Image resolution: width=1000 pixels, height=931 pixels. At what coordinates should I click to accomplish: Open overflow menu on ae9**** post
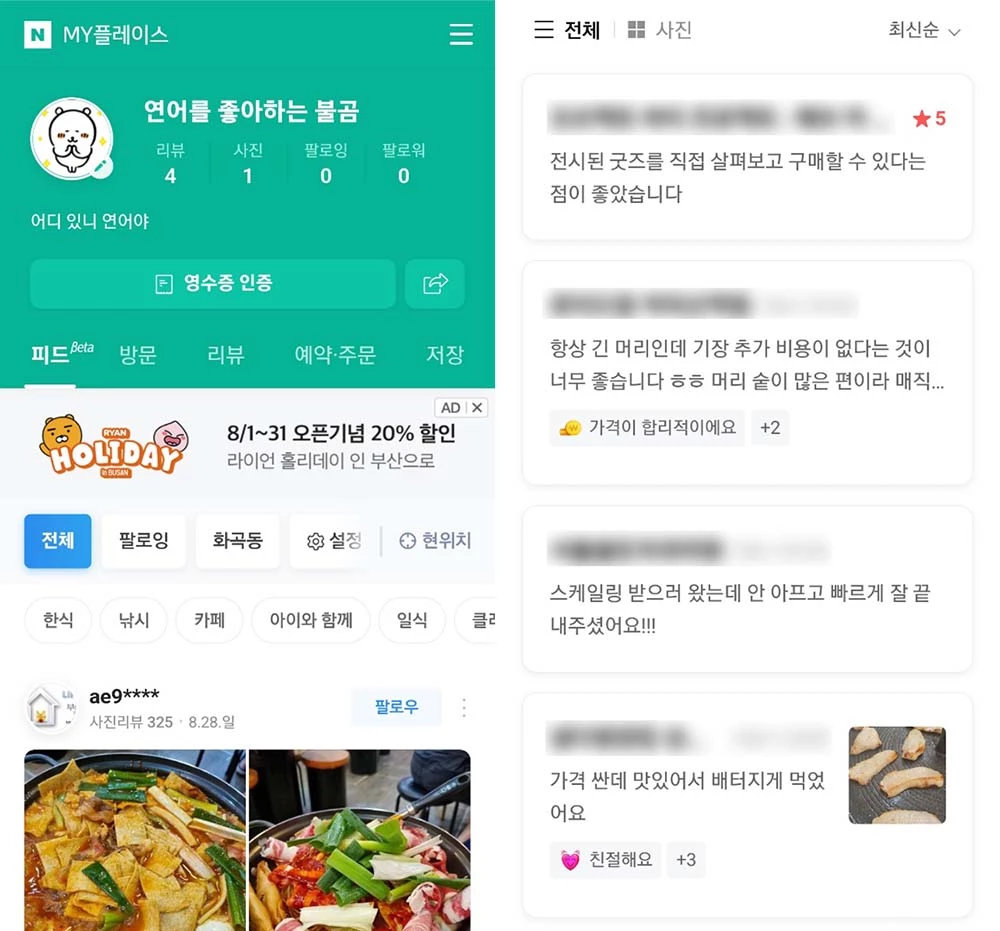[464, 708]
